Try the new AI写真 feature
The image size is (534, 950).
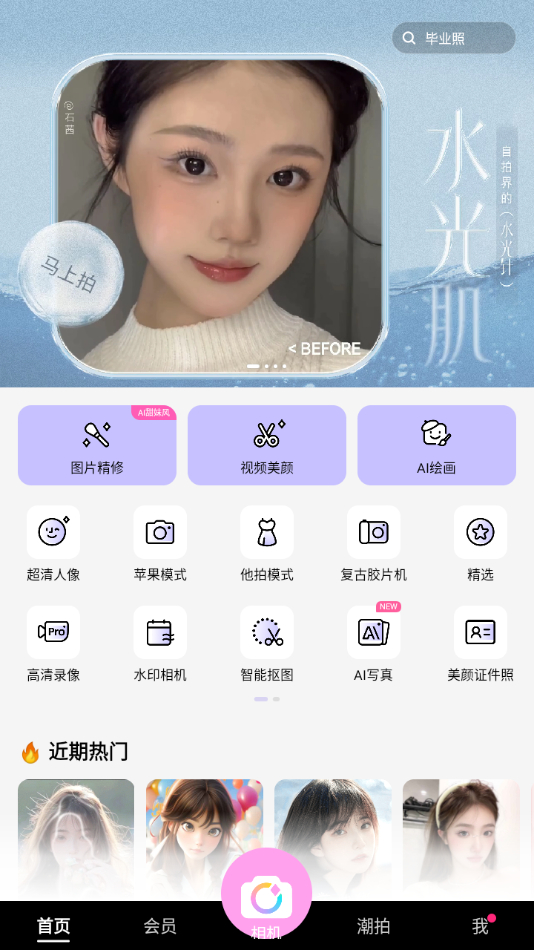coord(373,644)
